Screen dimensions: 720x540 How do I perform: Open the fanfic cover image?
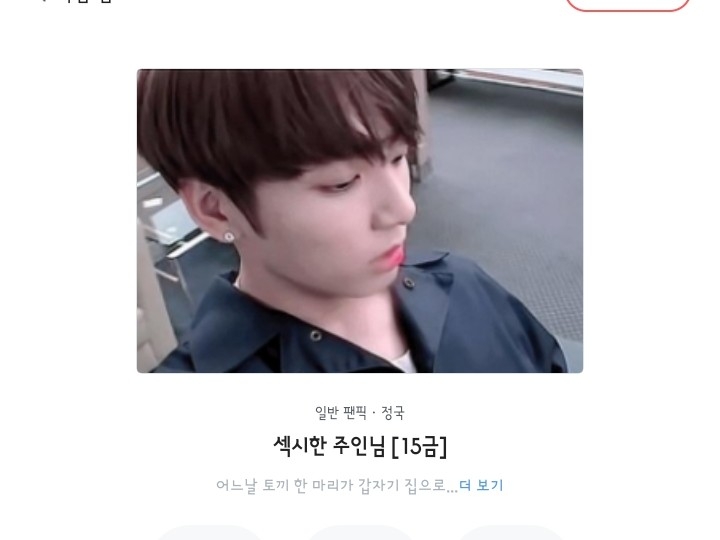point(360,221)
